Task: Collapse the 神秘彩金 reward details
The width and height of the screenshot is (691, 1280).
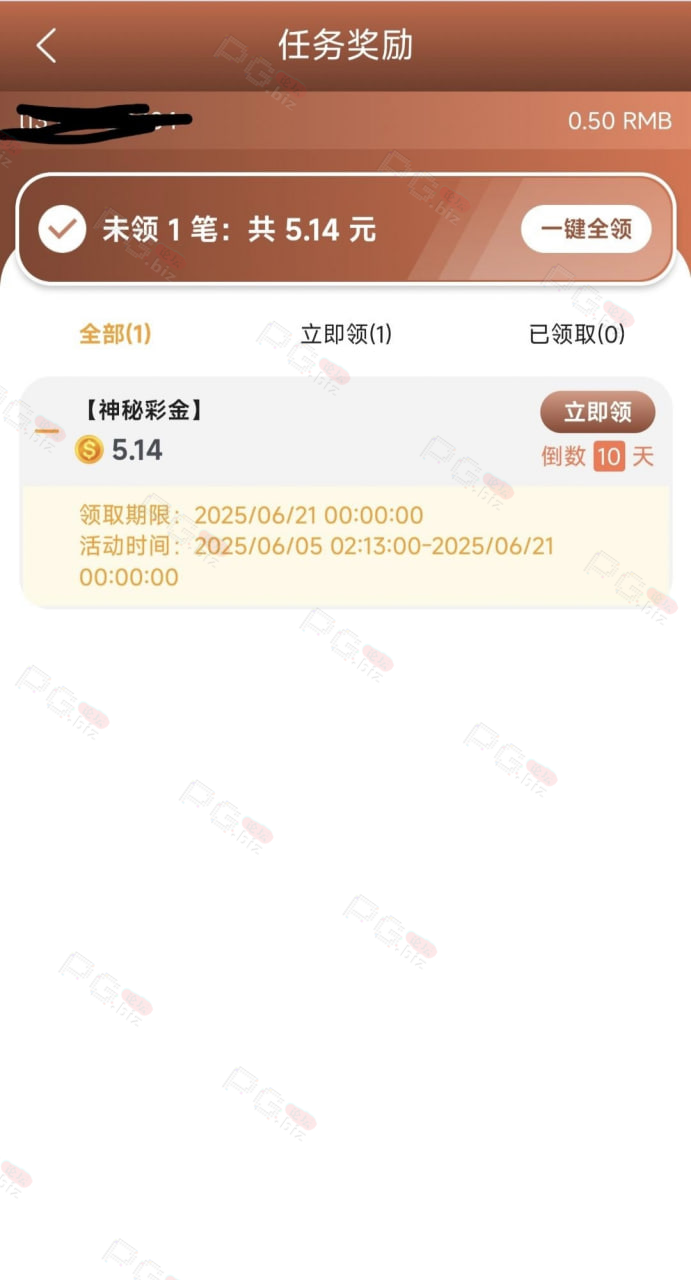Action: (47, 432)
